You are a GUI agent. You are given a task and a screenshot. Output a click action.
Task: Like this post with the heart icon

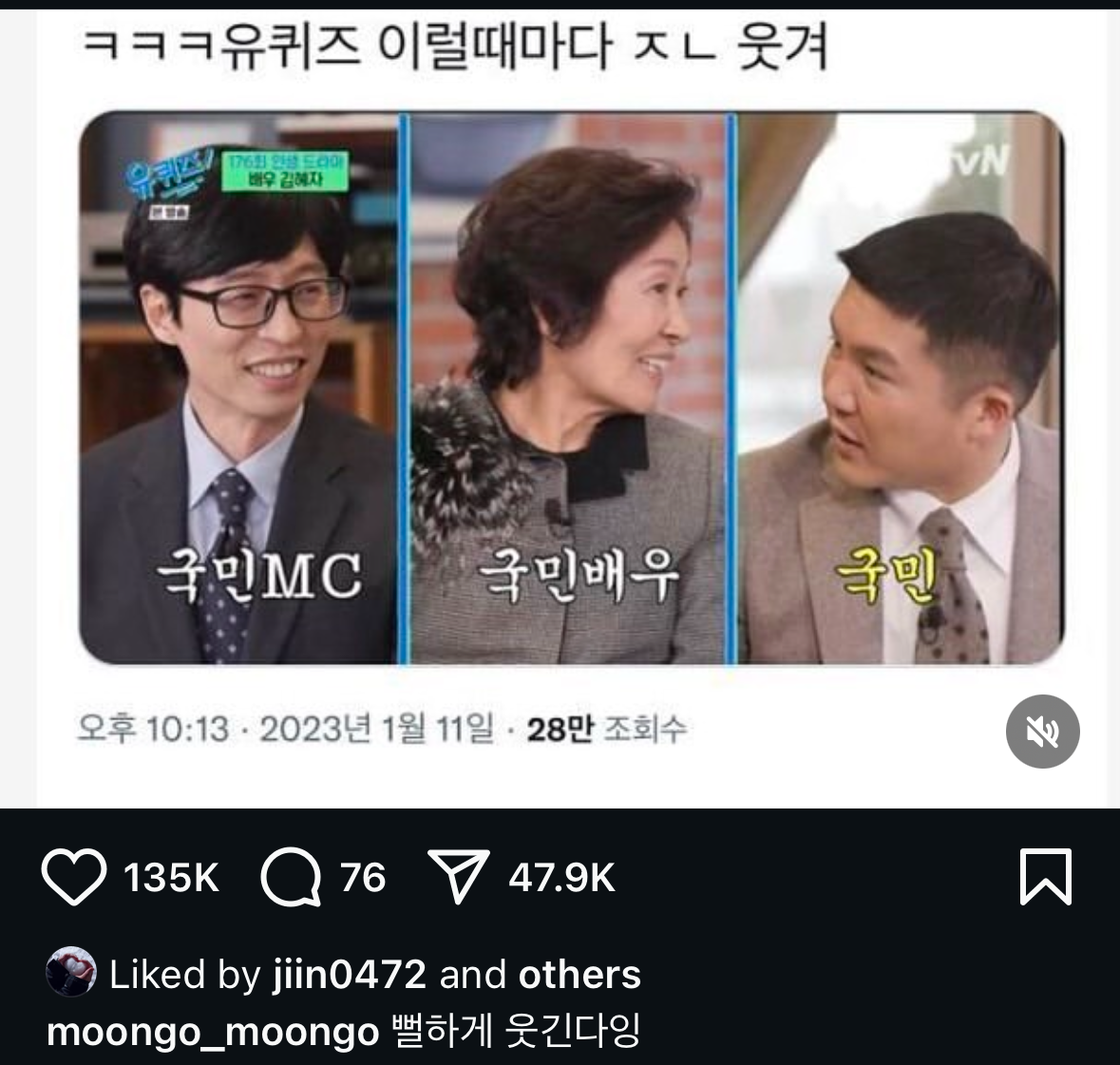pos(74,877)
